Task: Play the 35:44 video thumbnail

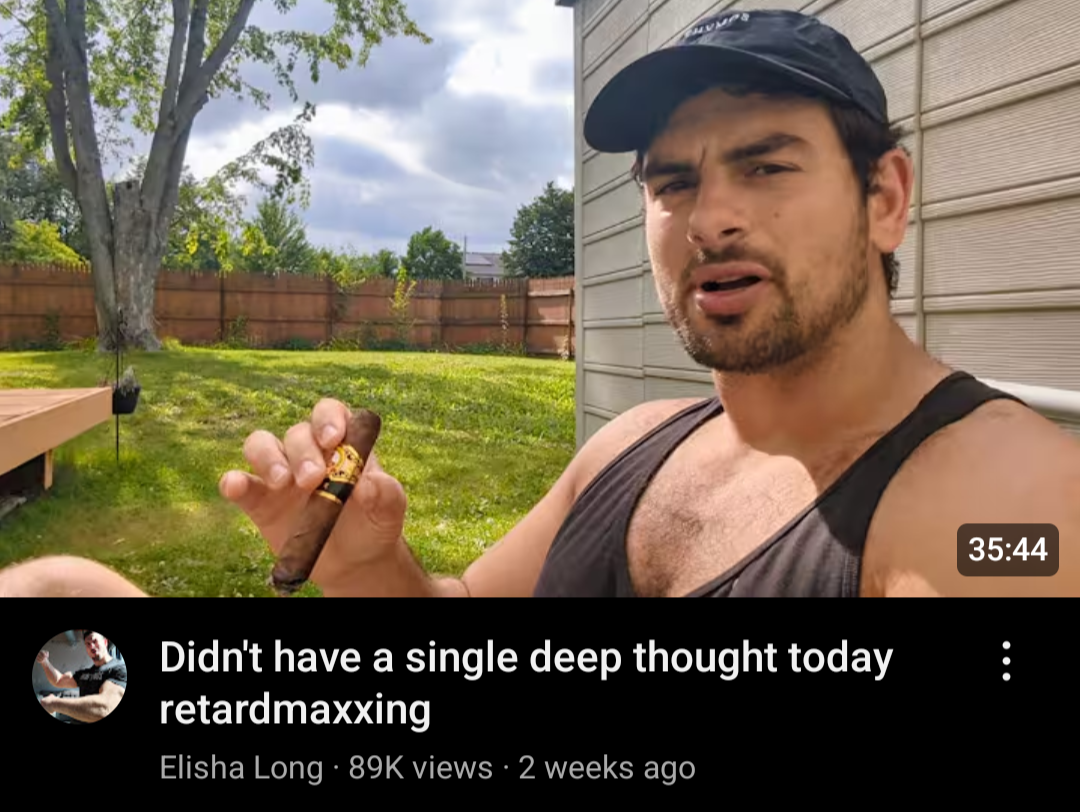Action: pyautogui.click(x=540, y=300)
